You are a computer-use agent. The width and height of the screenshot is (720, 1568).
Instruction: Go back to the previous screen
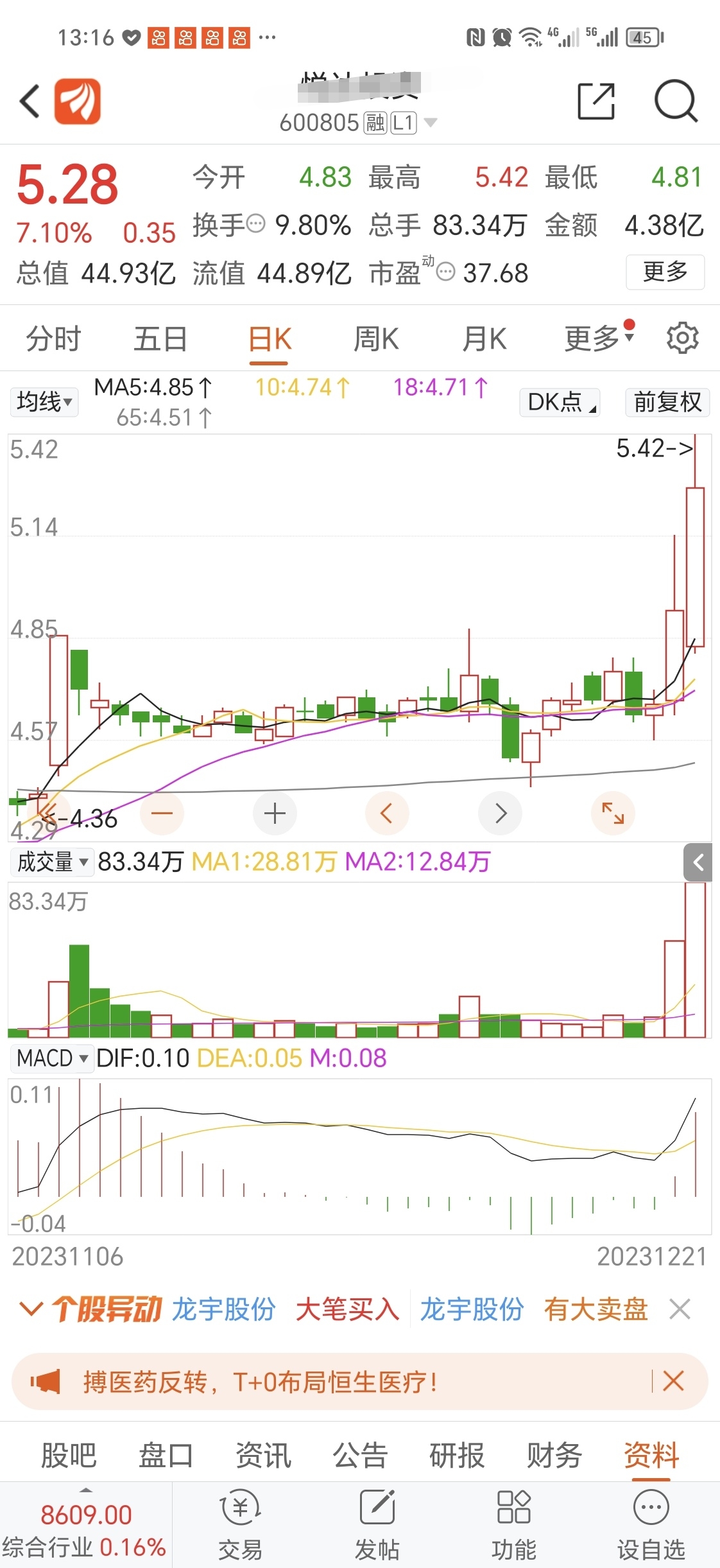pos(30,101)
